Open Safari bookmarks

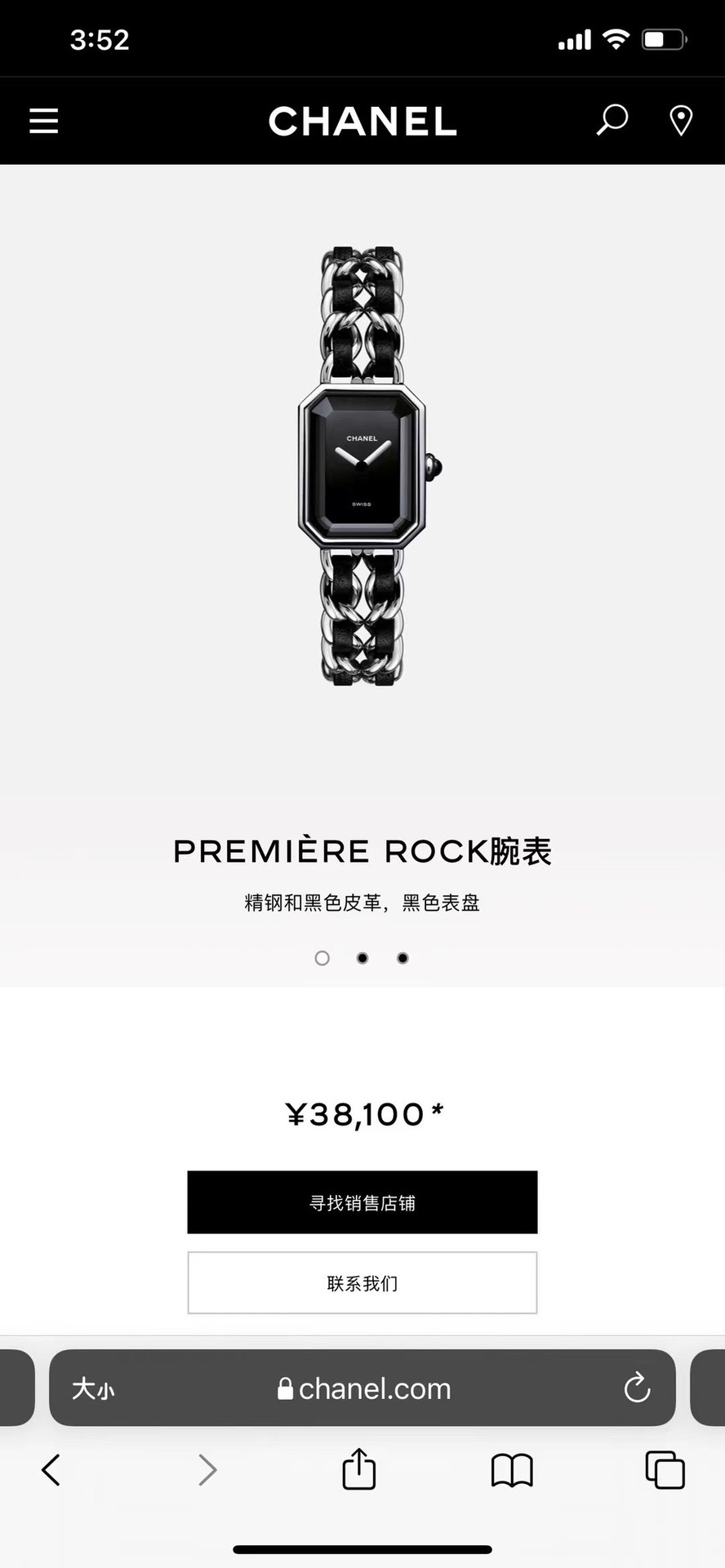click(x=512, y=1470)
